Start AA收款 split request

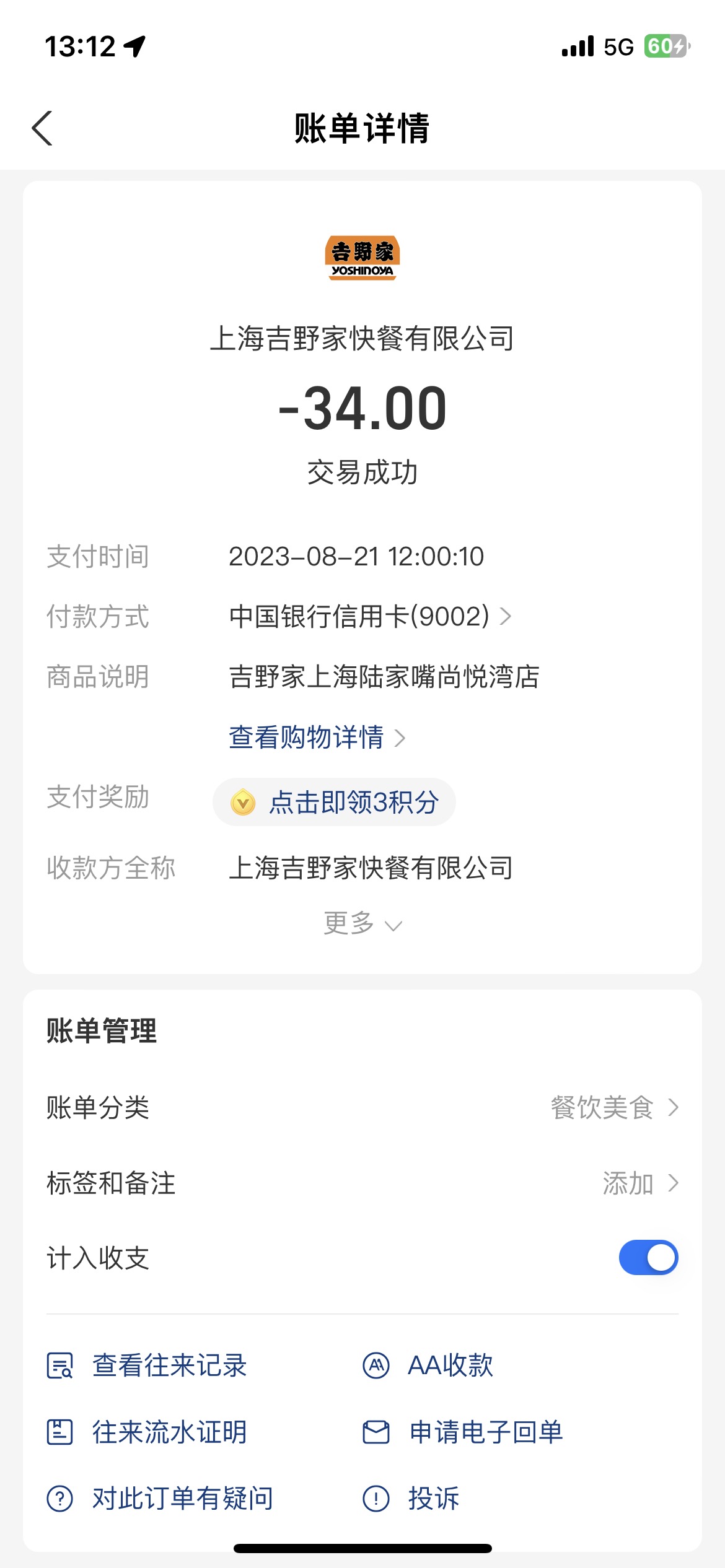(428, 1365)
